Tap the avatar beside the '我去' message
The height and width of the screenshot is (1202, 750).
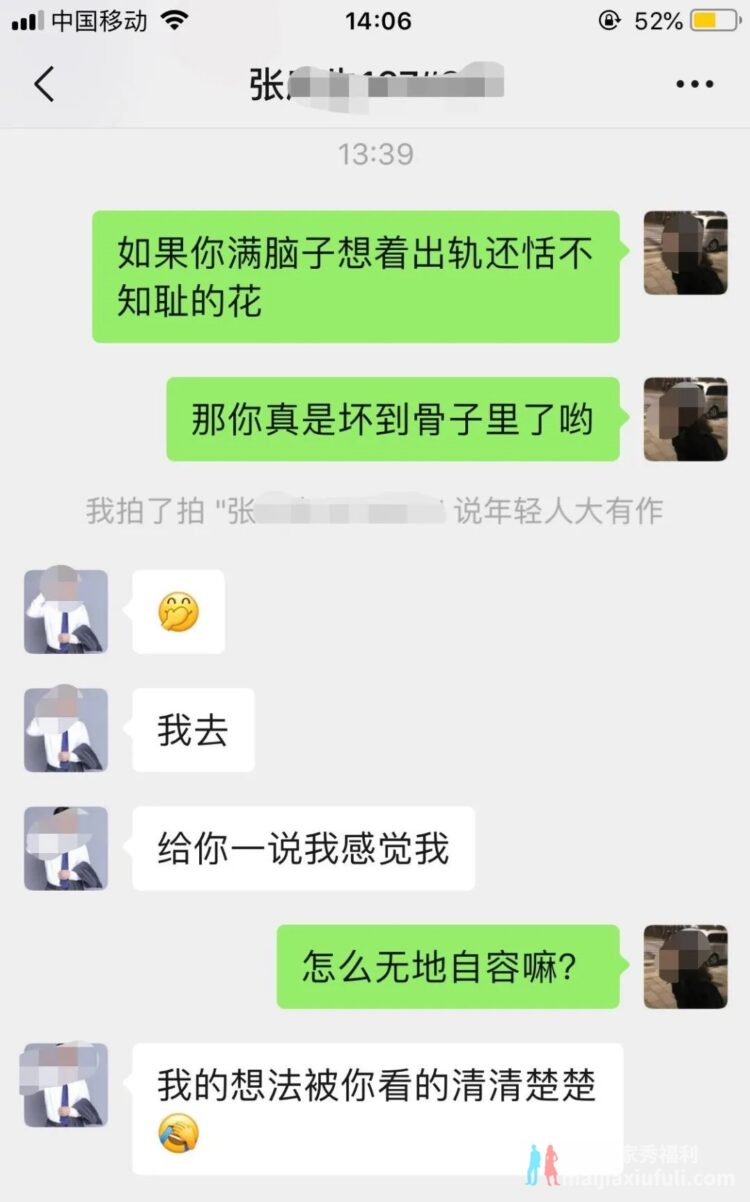tap(66, 730)
